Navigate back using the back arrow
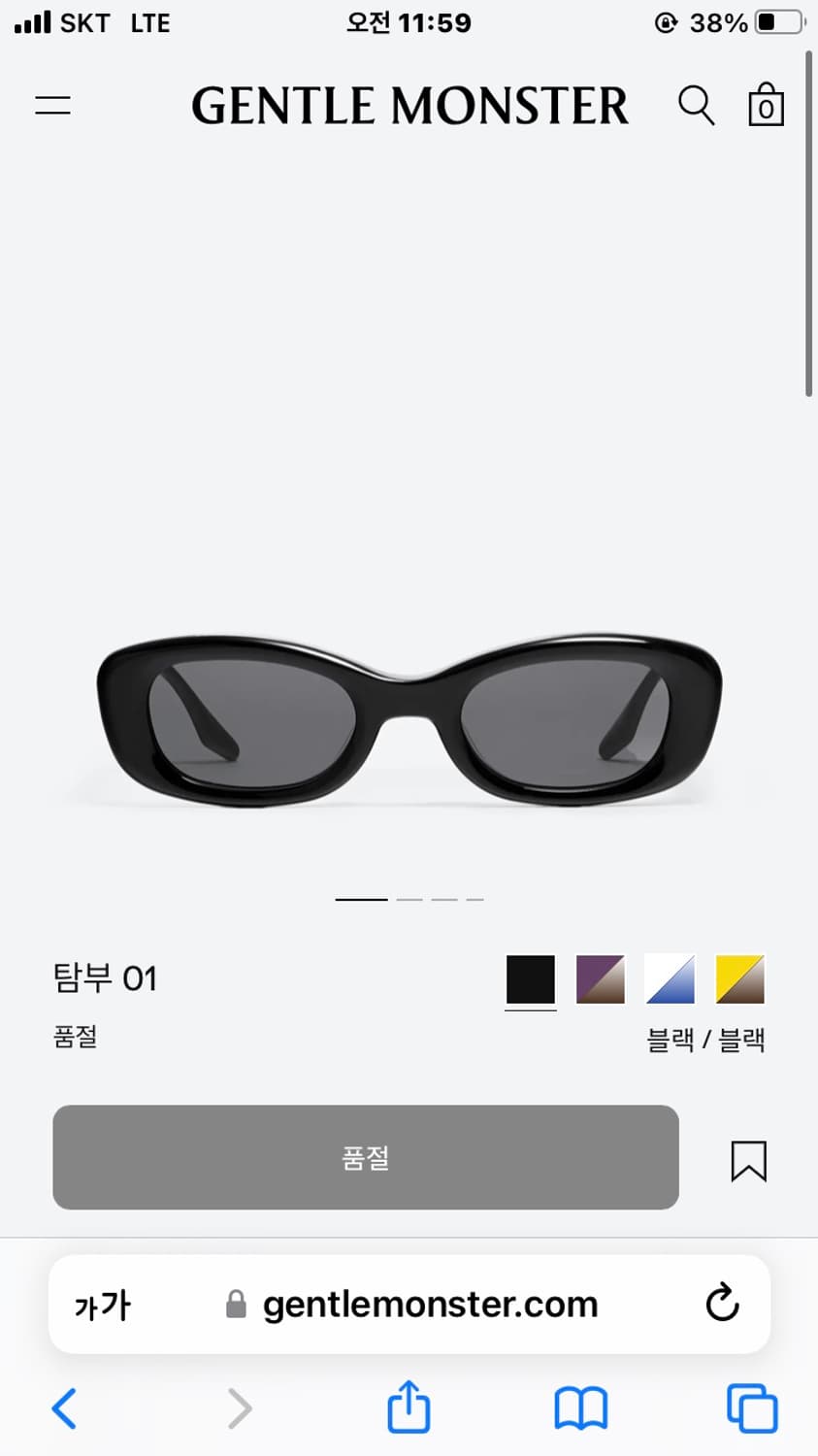Viewport: 818px width, 1456px height. pyautogui.click(x=64, y=1409)
